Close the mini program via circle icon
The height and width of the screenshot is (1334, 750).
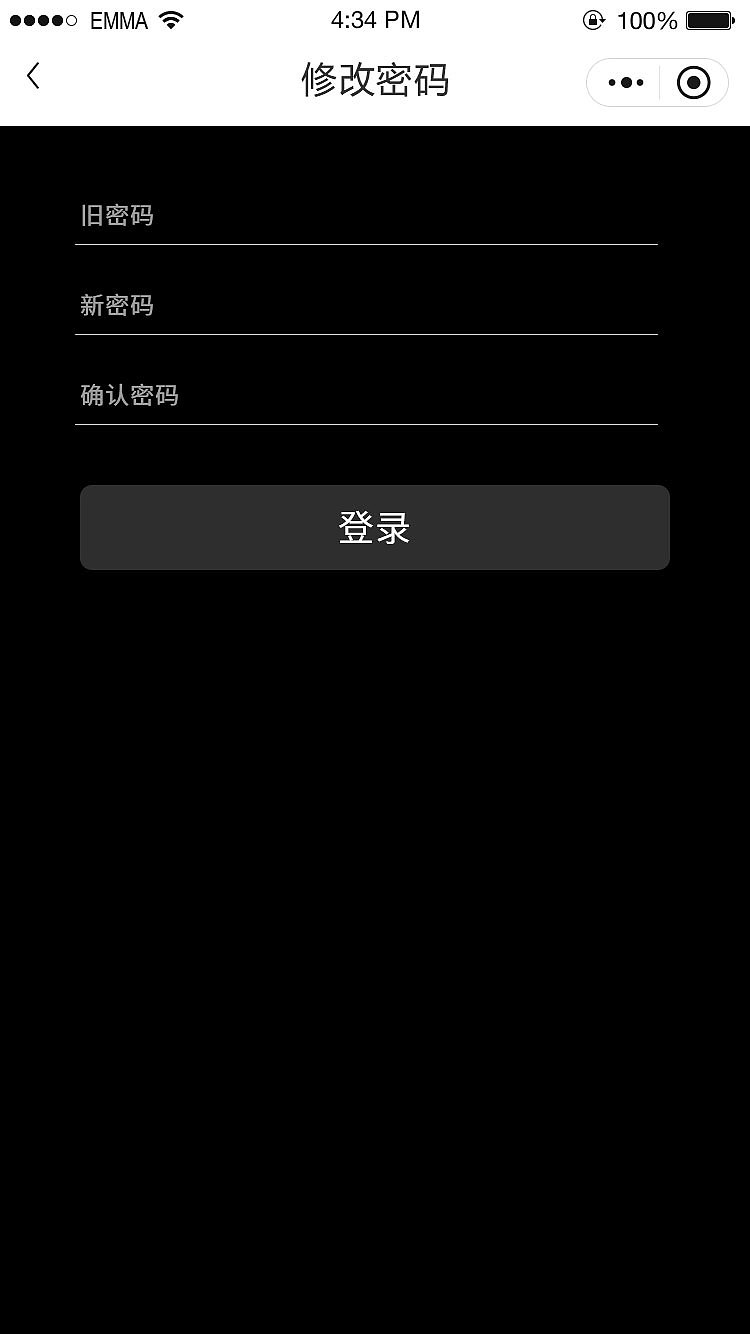pos(693,82)
